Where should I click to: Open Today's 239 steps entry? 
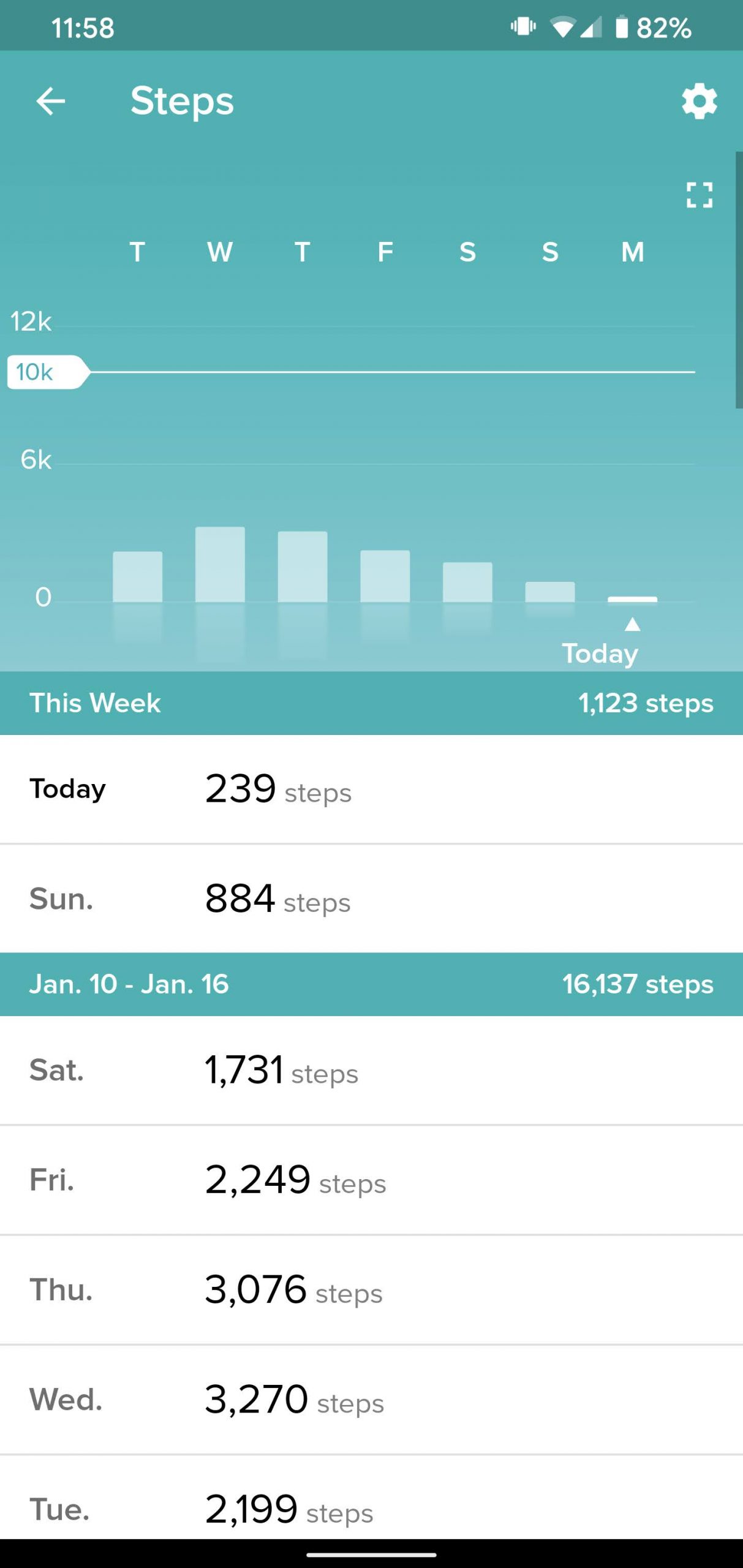[x=371, y=790]
